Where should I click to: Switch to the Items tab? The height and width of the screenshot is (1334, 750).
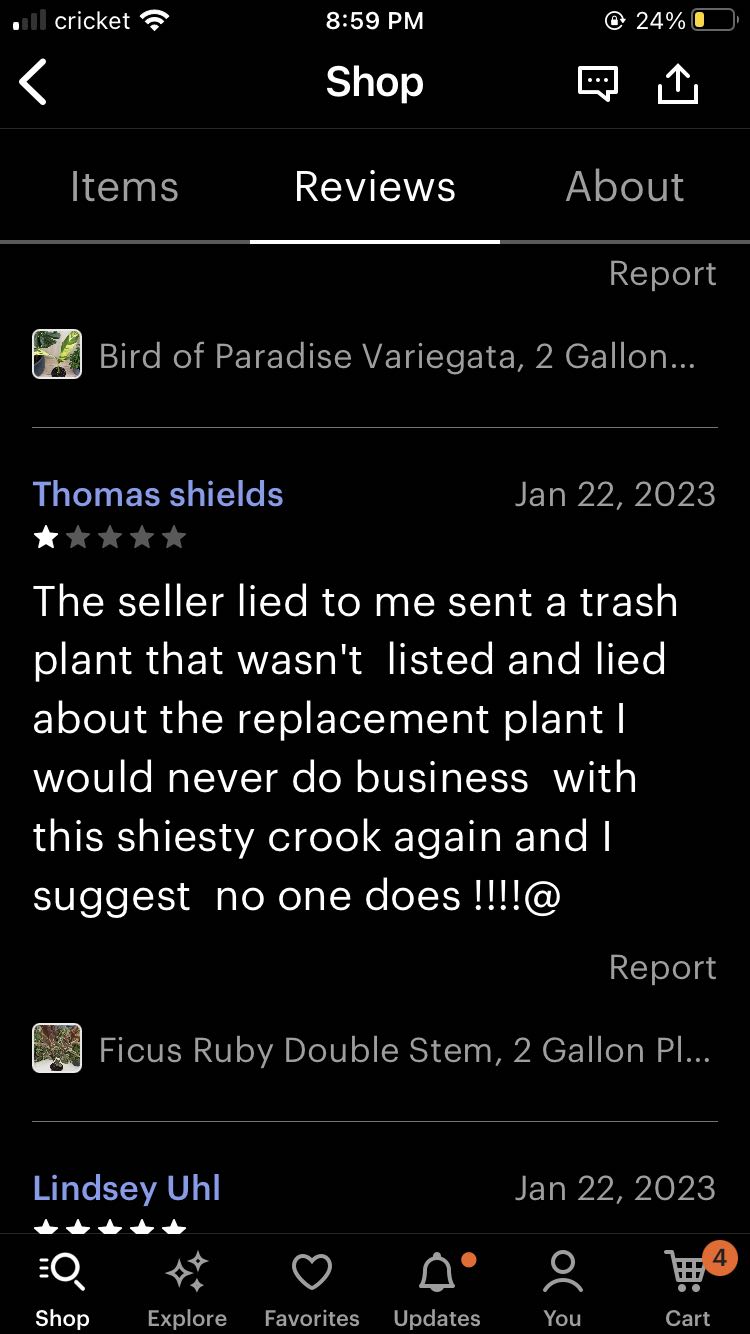point(124,187)
